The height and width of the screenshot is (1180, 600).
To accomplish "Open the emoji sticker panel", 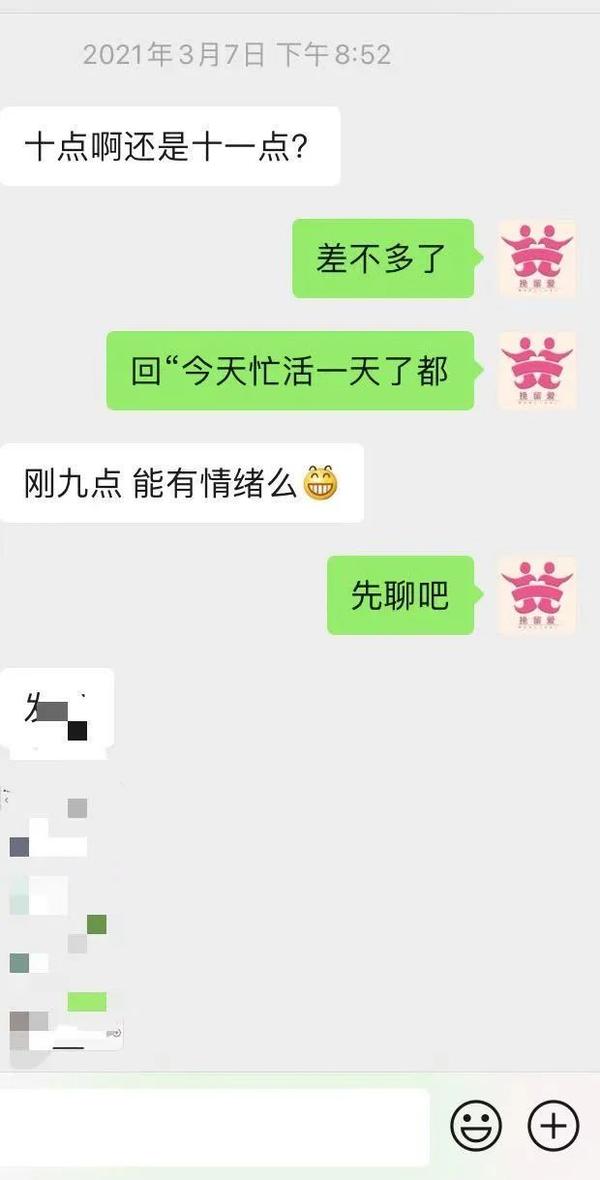I will 476,1127.
